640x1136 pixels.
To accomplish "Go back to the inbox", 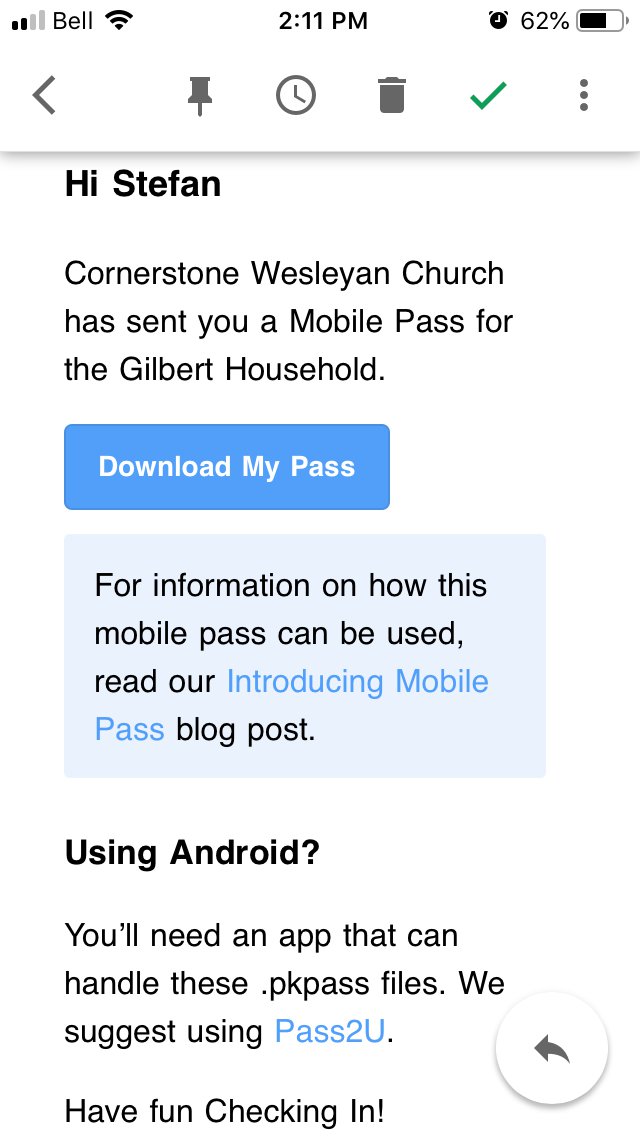I will tap(44, 96).
